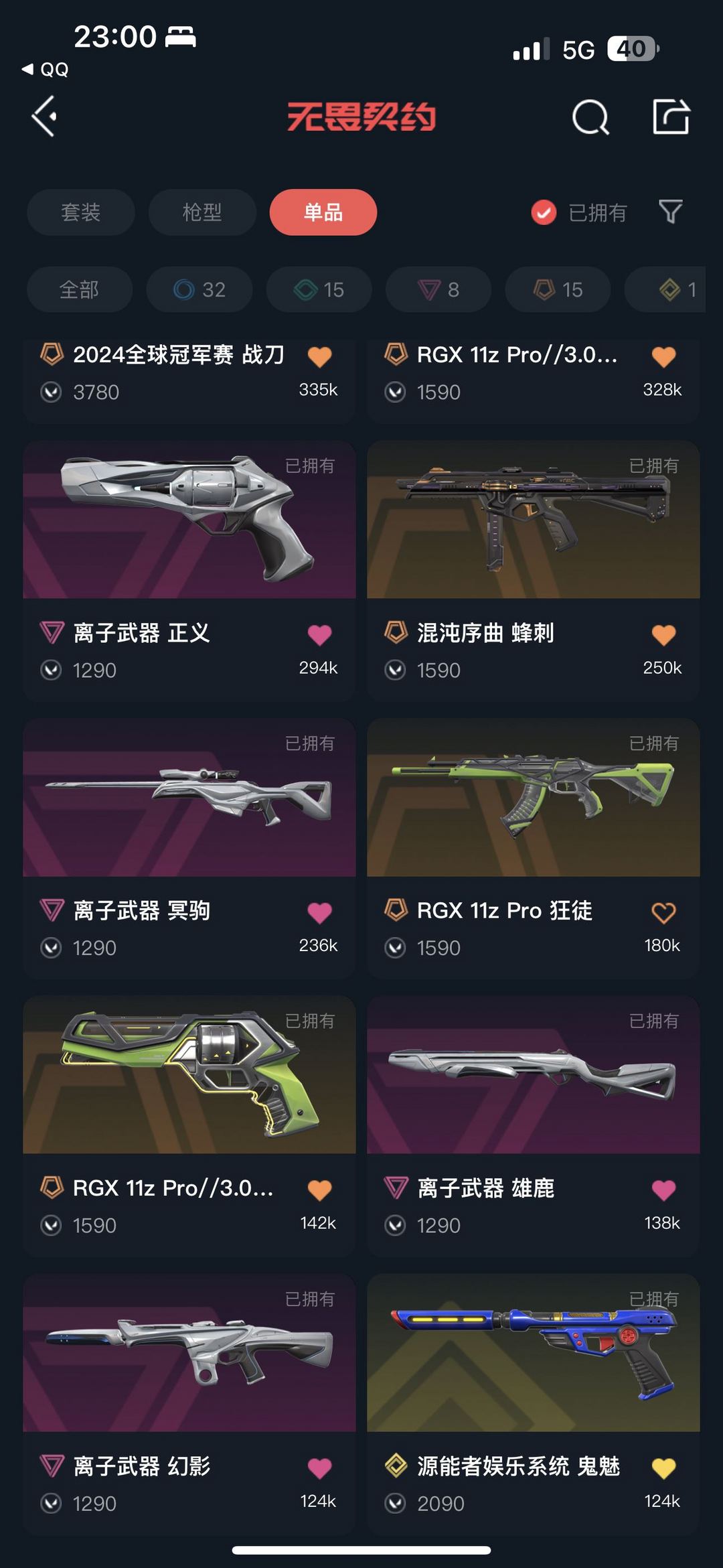Viewport: 723px width, 1568px height.
Task: Go back using the top-left arrow
Action: (x=44, y=117)
